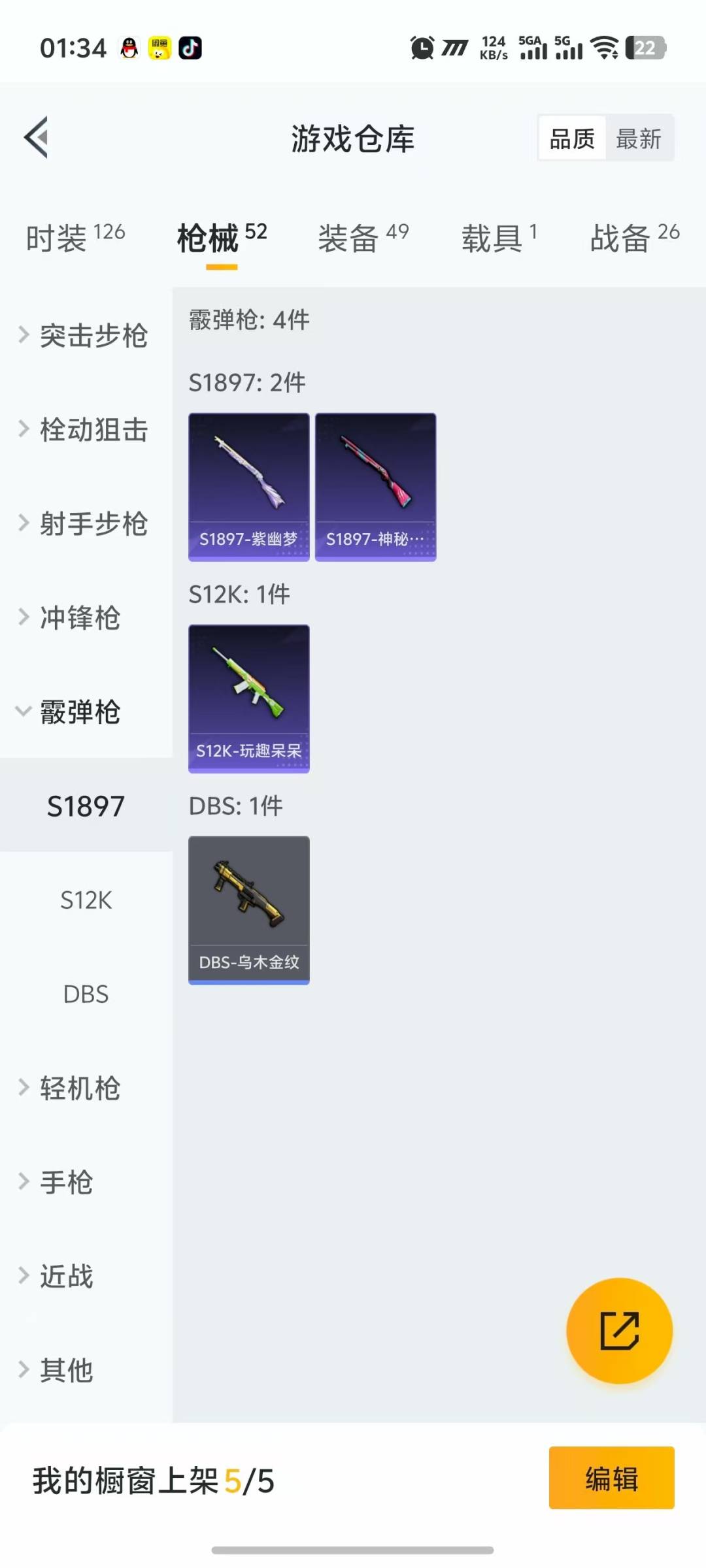The height and width of the screenshot is (1568, 706).
Task: Go back from 游戏仓库
Action: tap(37, 137)
